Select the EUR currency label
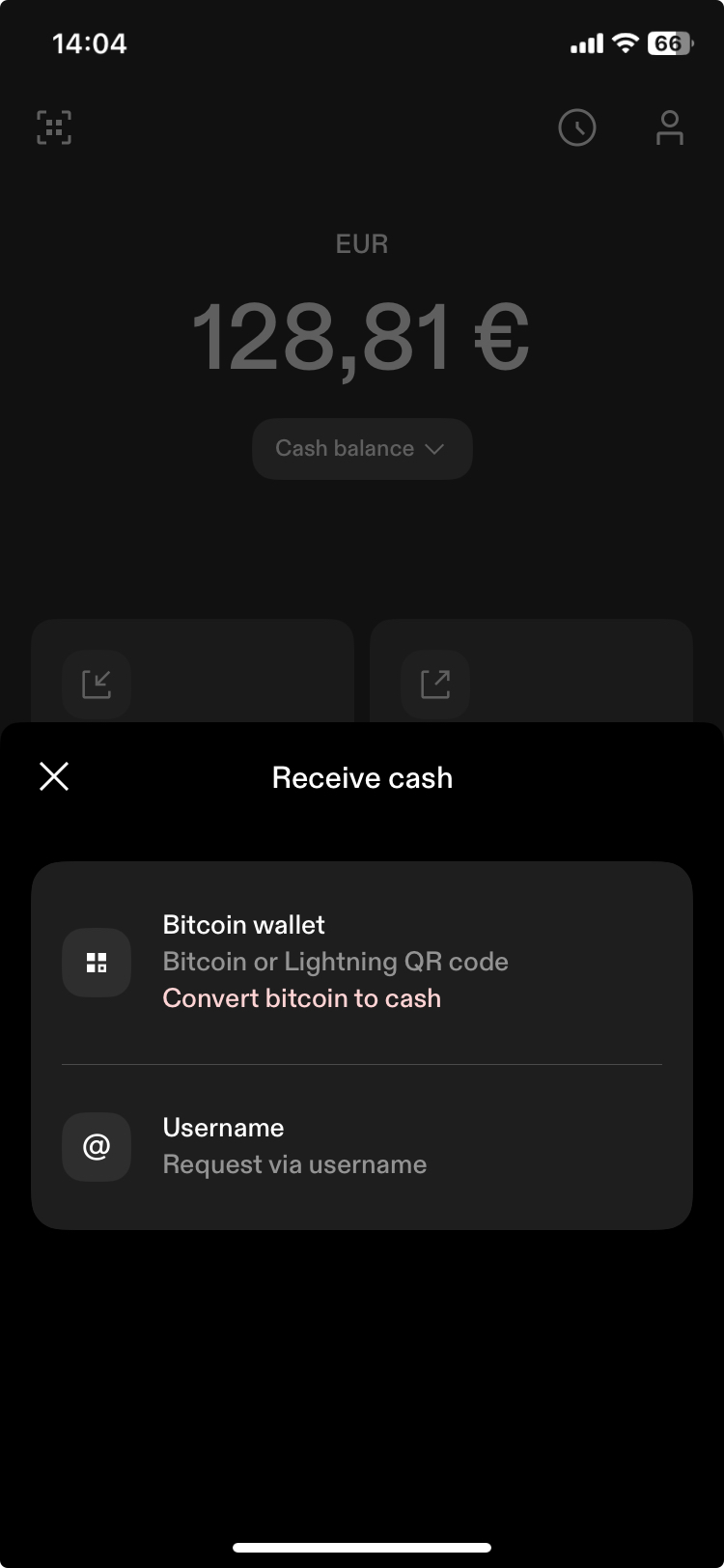 (x=361, y=243)
